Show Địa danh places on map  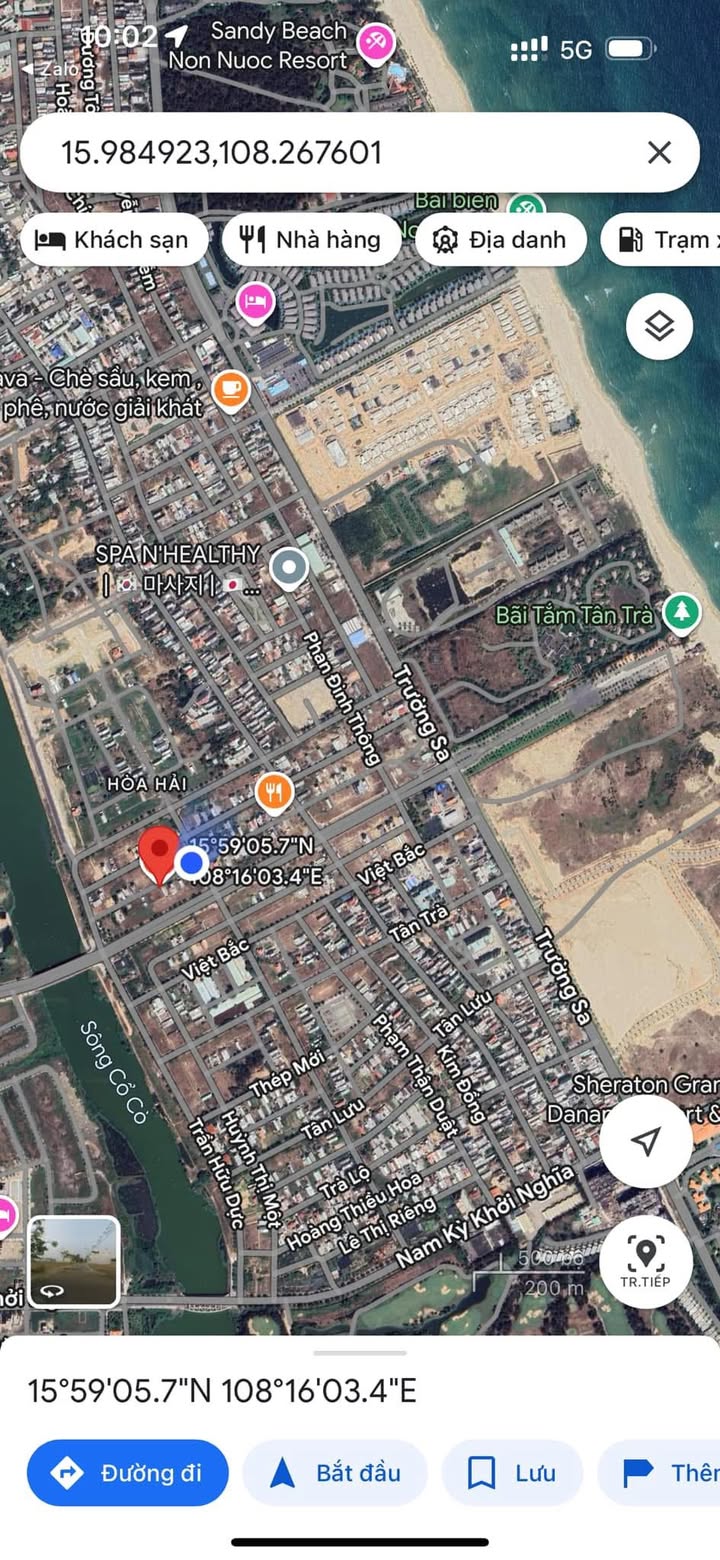point(500,240)
